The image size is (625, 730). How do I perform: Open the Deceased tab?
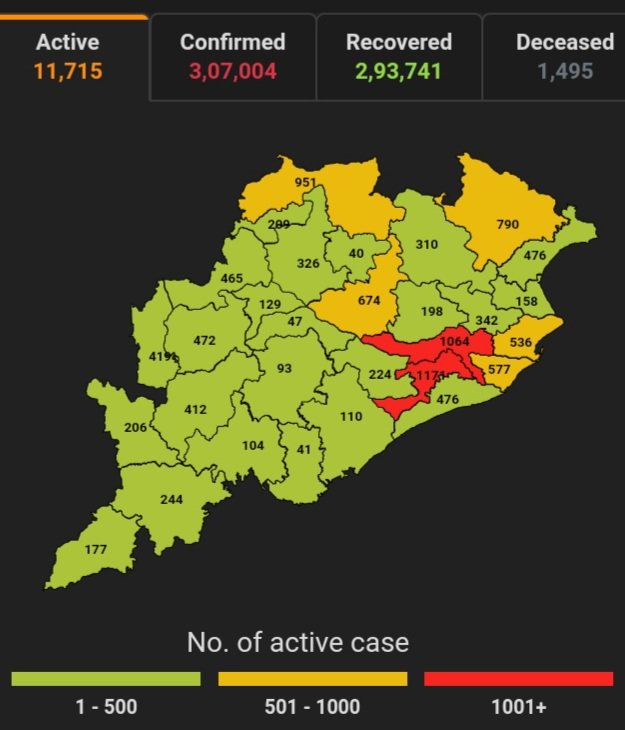[x=563, y=56]
